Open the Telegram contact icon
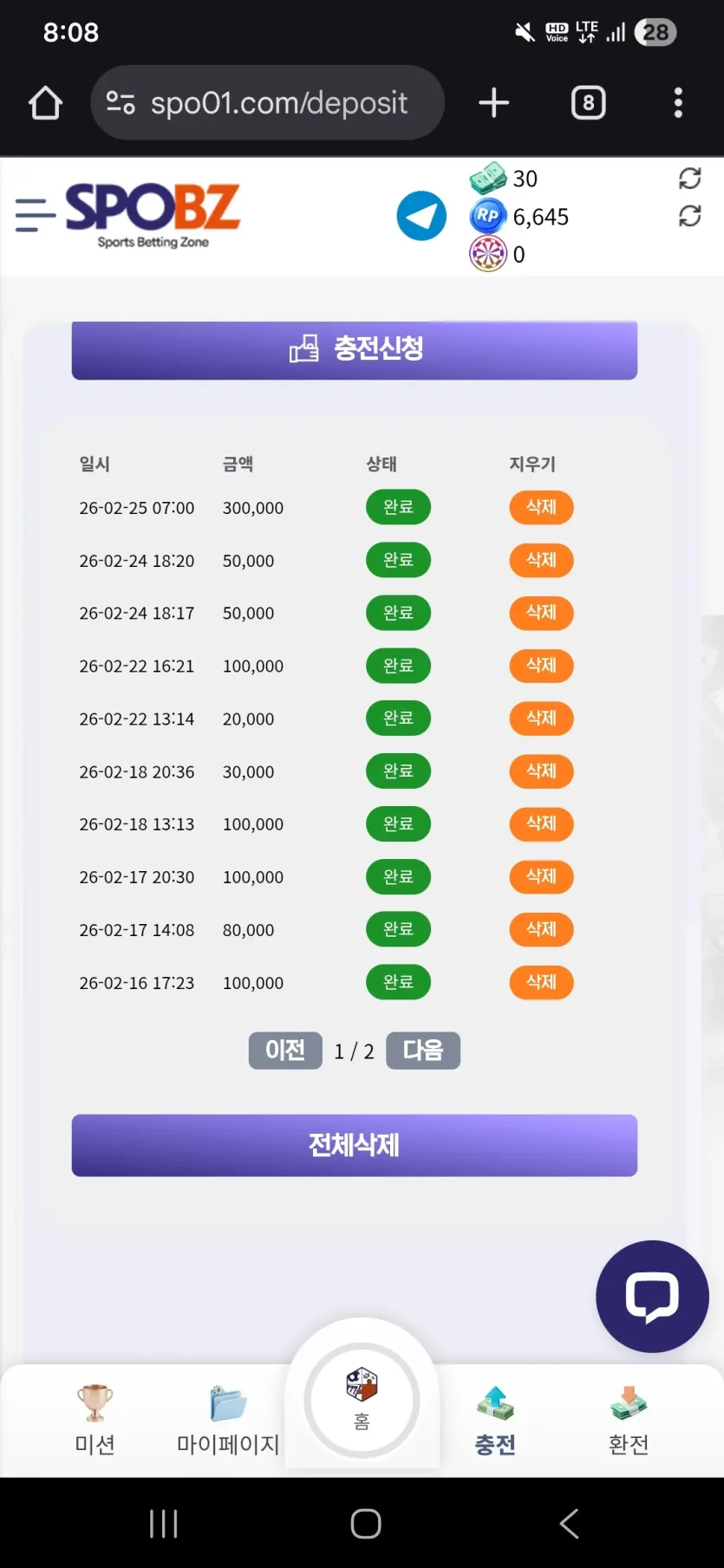 pos(421,216)
